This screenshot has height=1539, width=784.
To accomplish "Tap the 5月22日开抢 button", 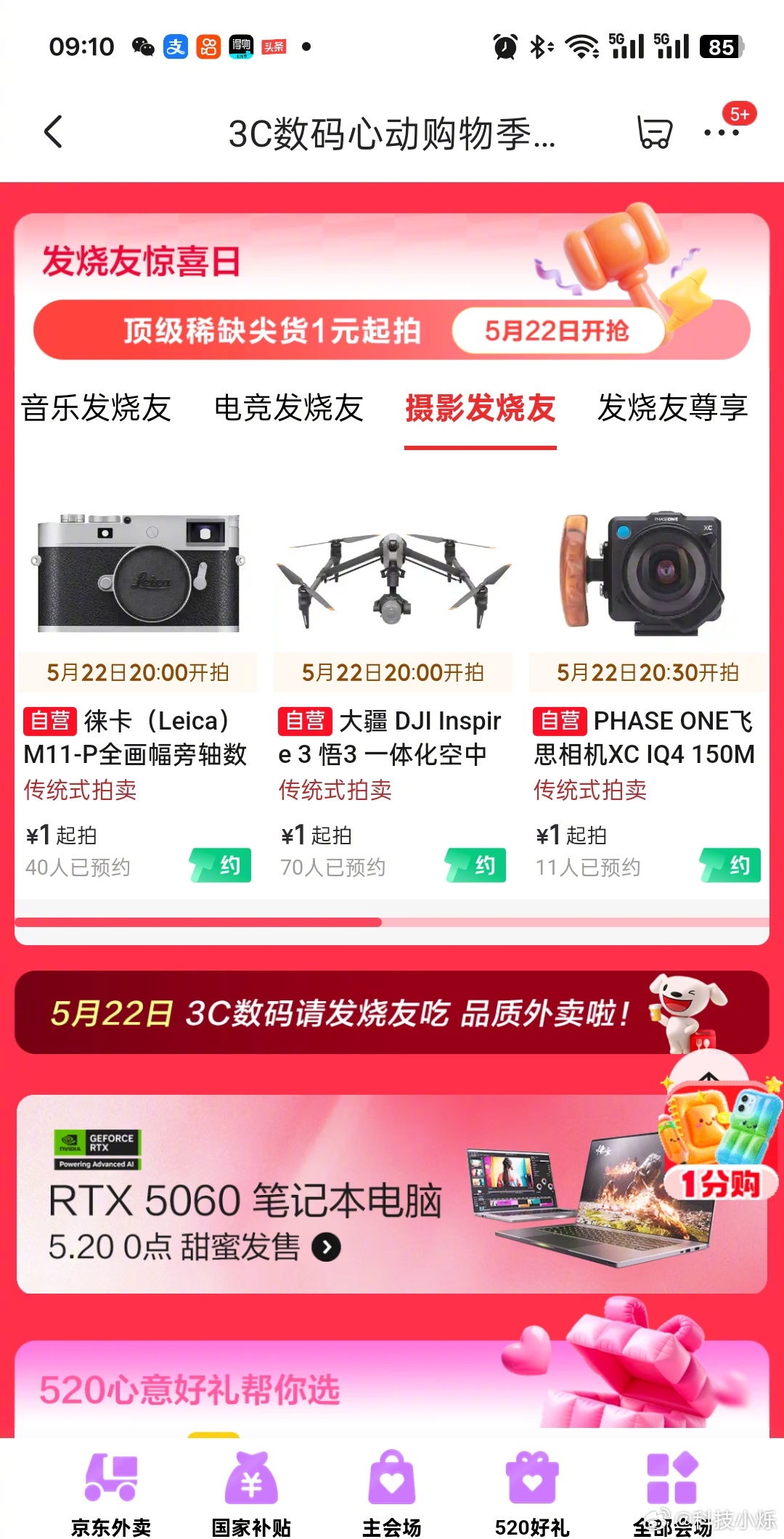I will click(x=557, y=331).
